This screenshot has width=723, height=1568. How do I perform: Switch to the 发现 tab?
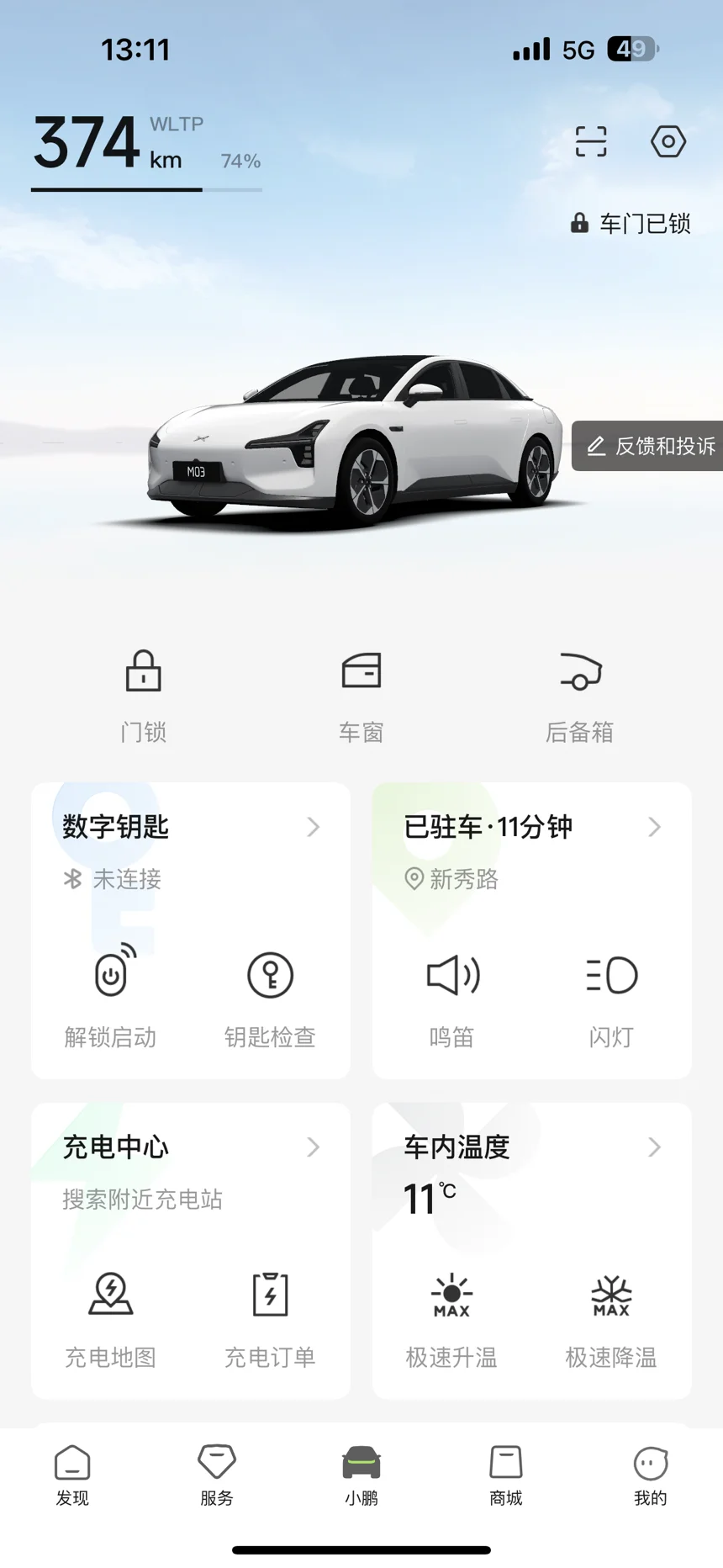pos(72,1475)
